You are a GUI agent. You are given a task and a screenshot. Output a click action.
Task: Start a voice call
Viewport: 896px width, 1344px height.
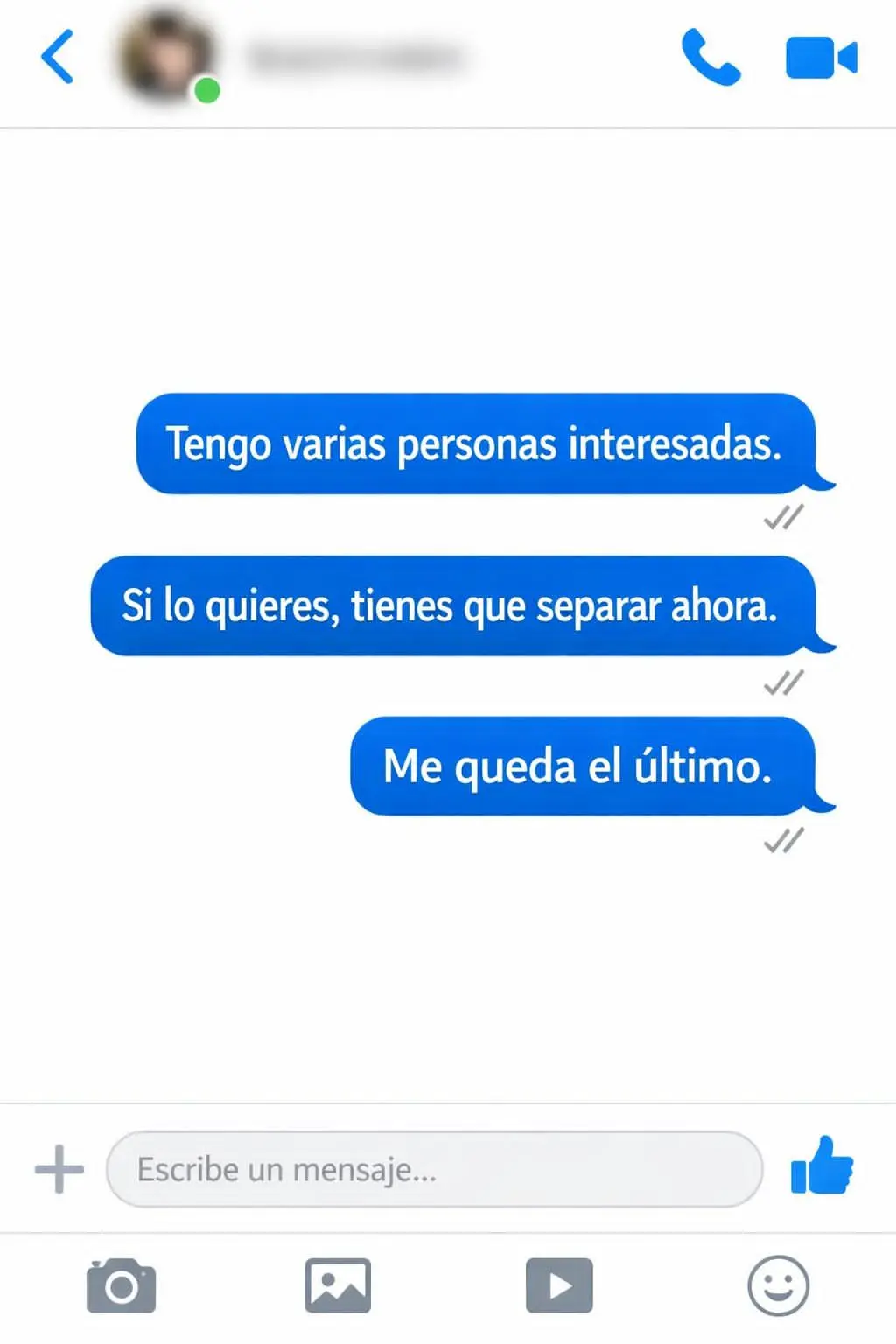[x=710, y=58]
